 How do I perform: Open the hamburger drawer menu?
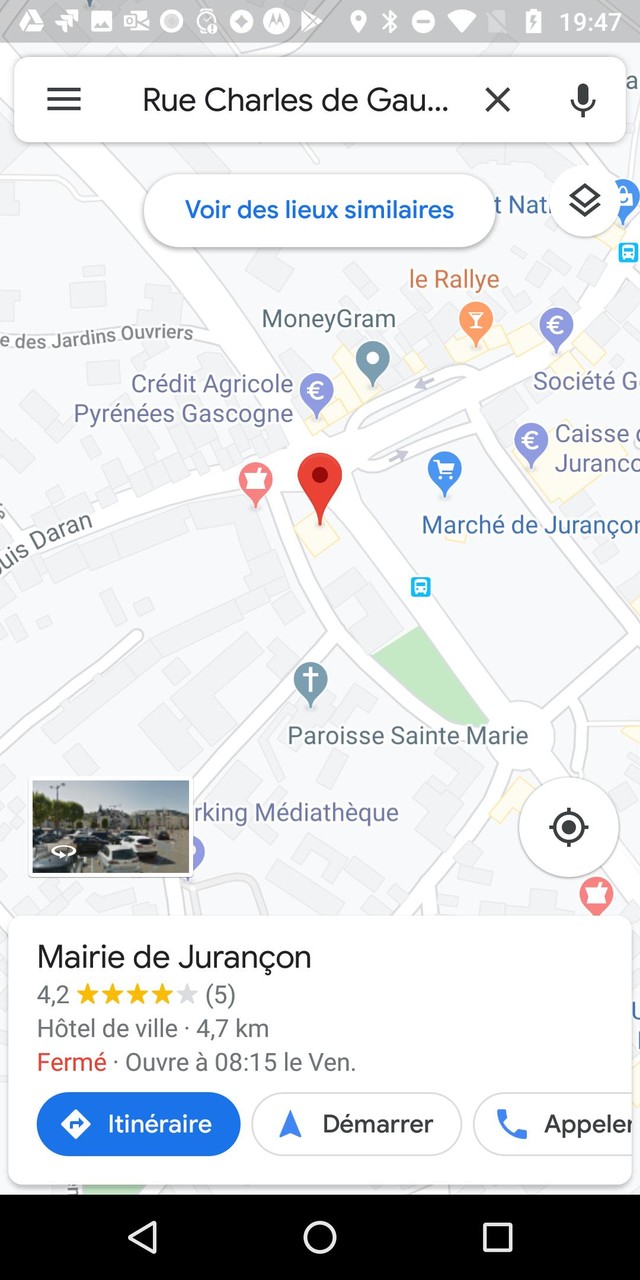(x=64, y=99)
